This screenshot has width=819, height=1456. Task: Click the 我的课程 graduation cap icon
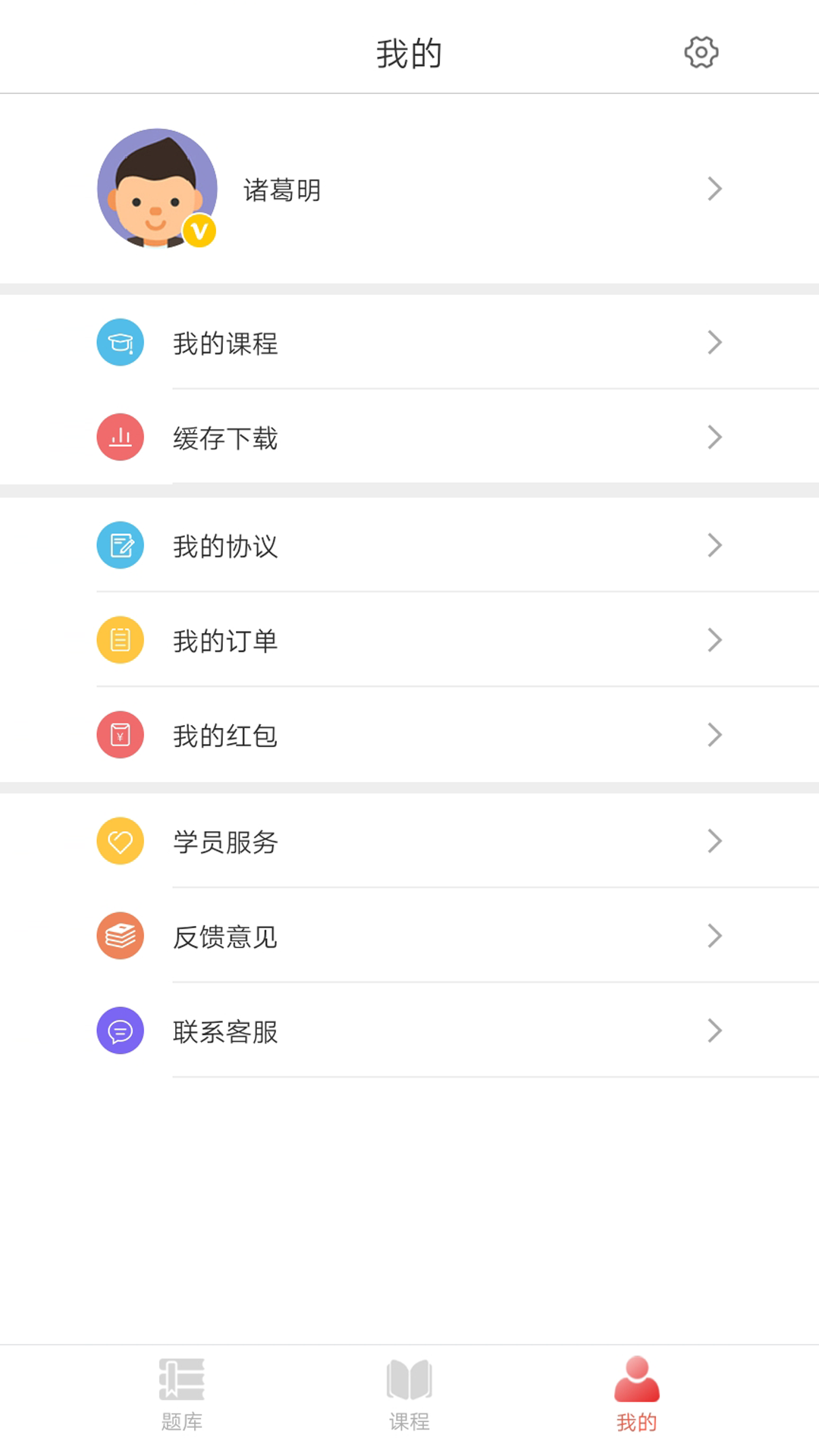coord(120,343)
